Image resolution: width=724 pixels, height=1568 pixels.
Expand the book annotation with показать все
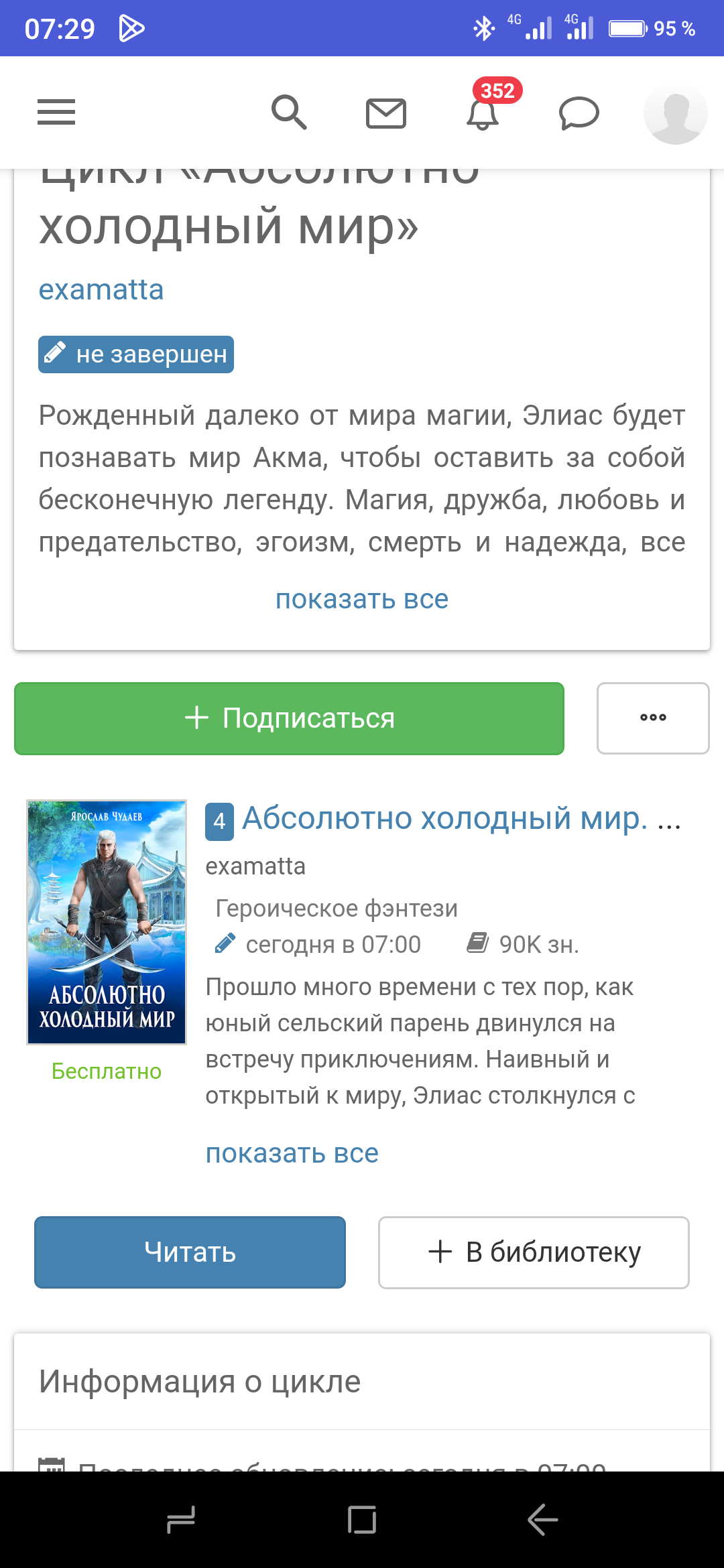click(x=292, y=1153)
